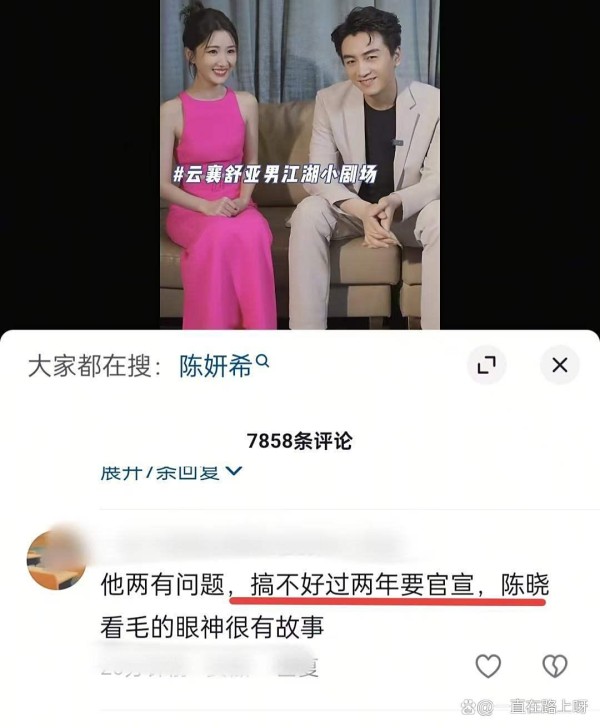Expand the collapsed replies

tap(171, 471)
